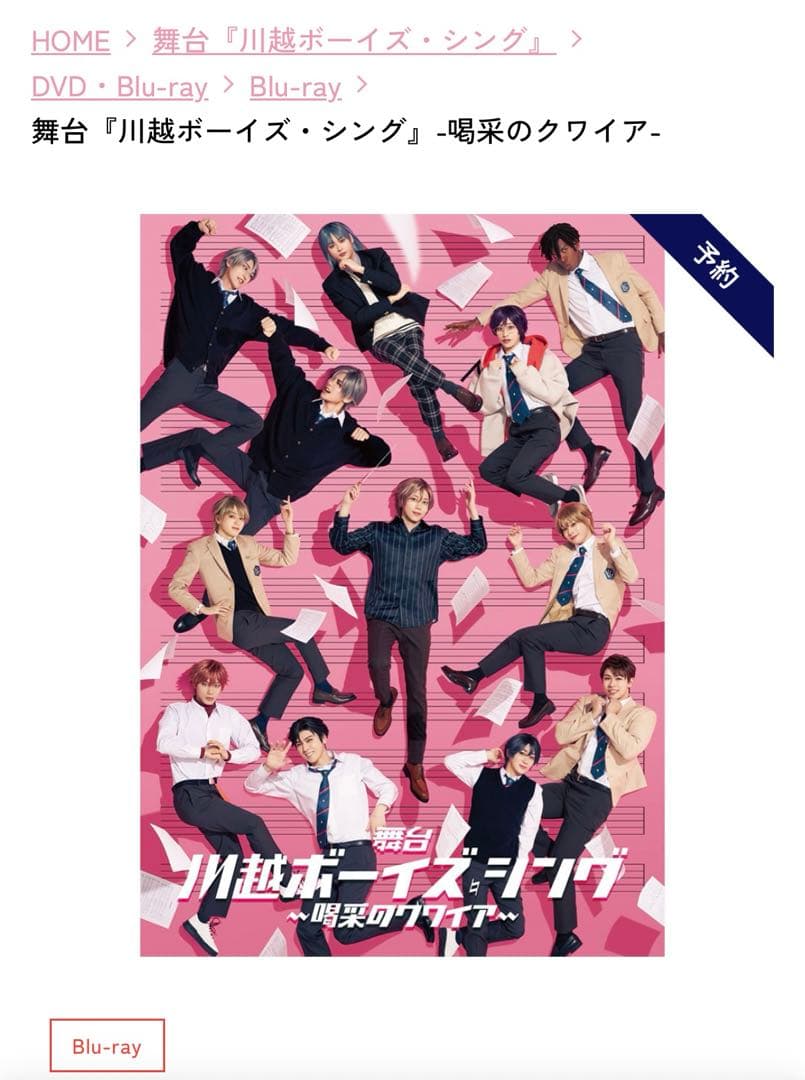Open the Blu-ray breadcrumb link

[x=295, y=88]
